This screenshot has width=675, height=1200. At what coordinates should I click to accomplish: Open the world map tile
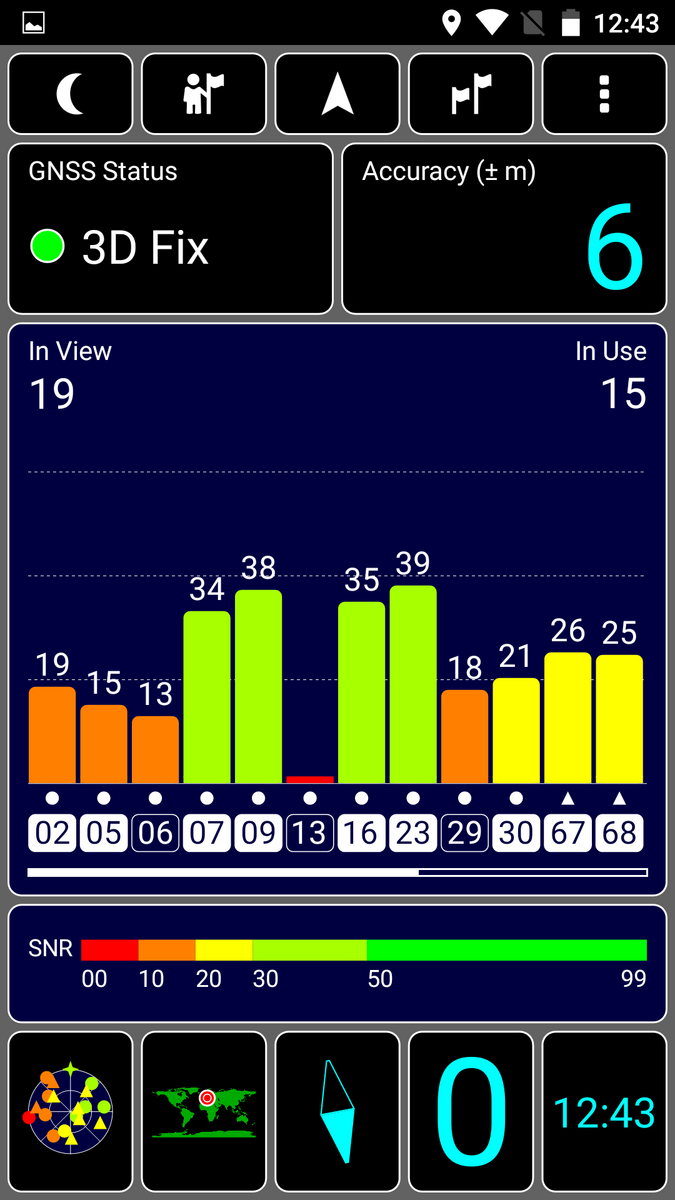point(204,1112)
